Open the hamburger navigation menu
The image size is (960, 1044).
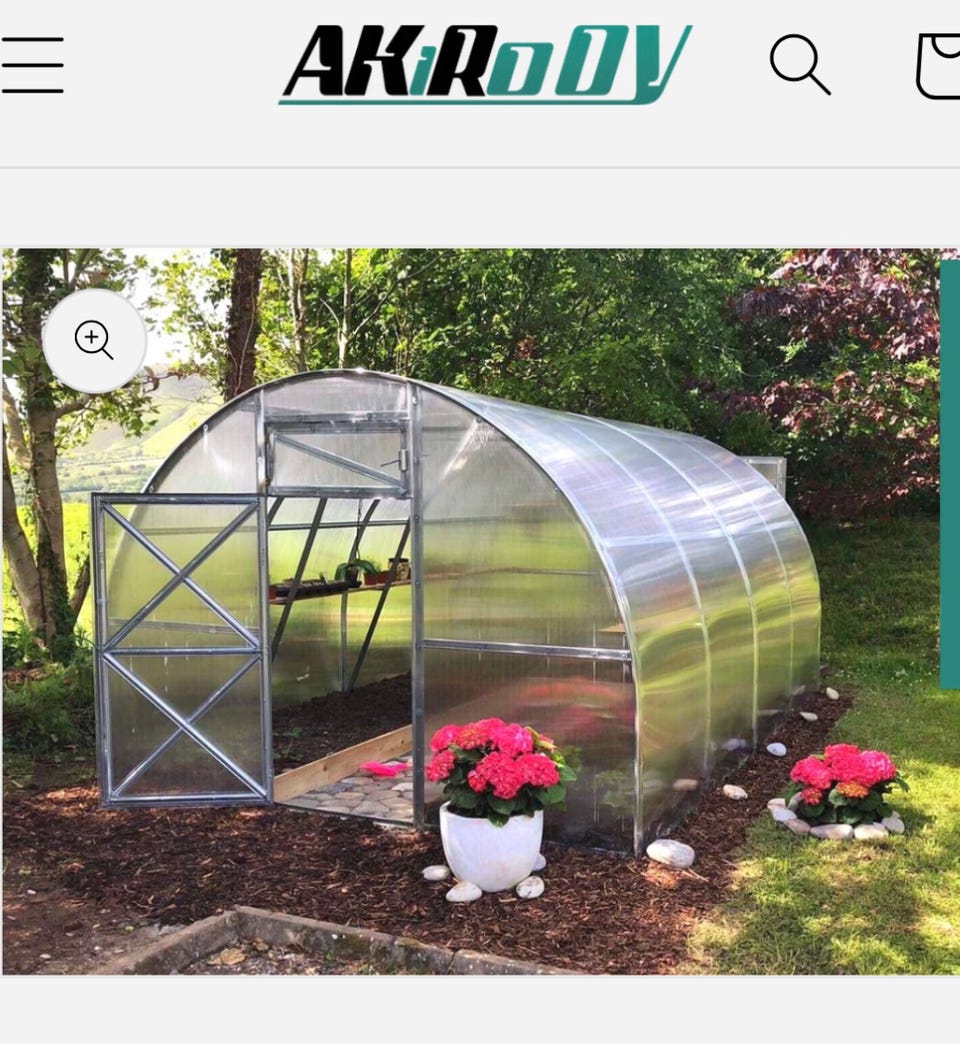tap(32, 65)
